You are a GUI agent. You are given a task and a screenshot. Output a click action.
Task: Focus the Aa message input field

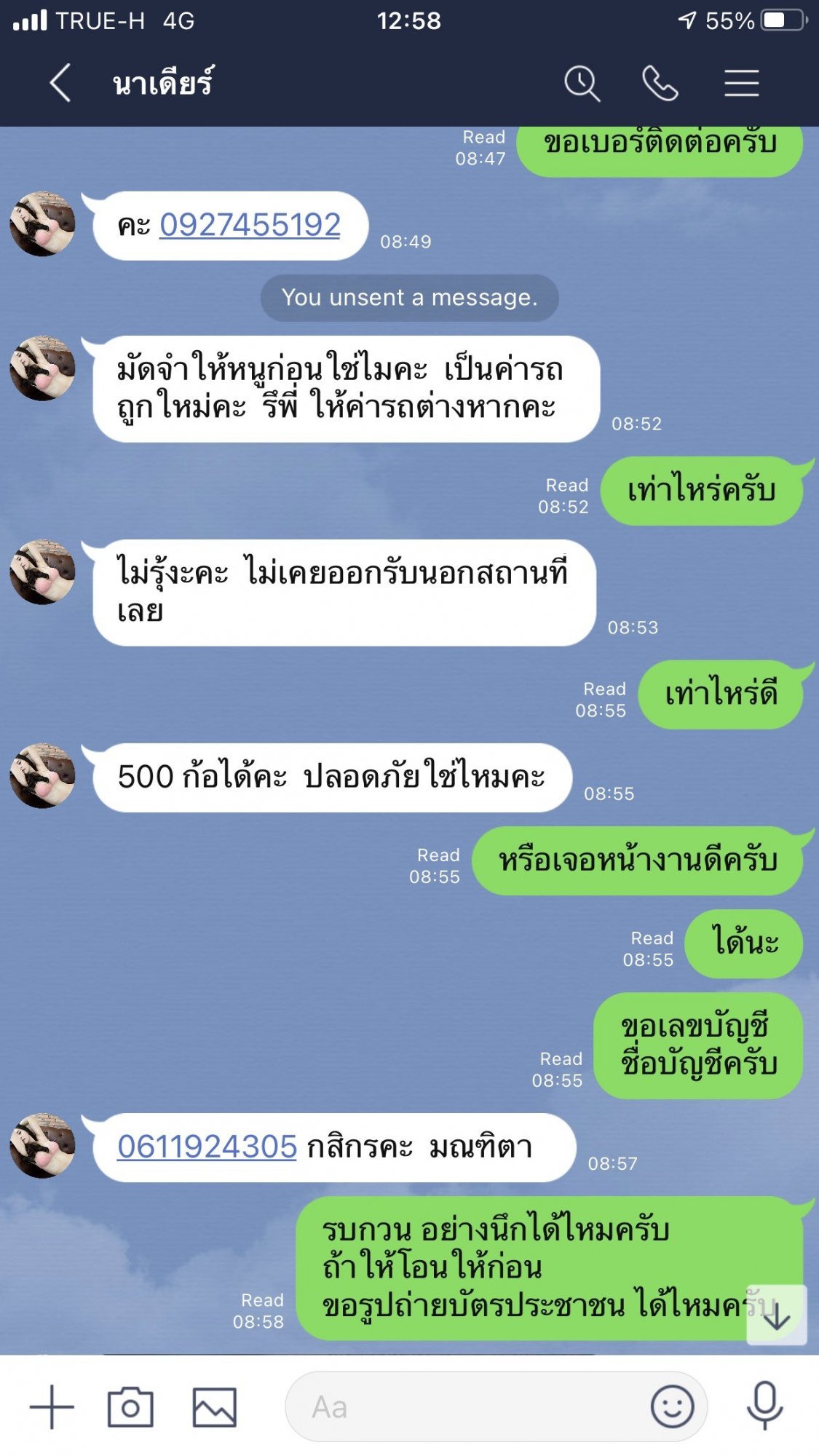[466, 1407]
